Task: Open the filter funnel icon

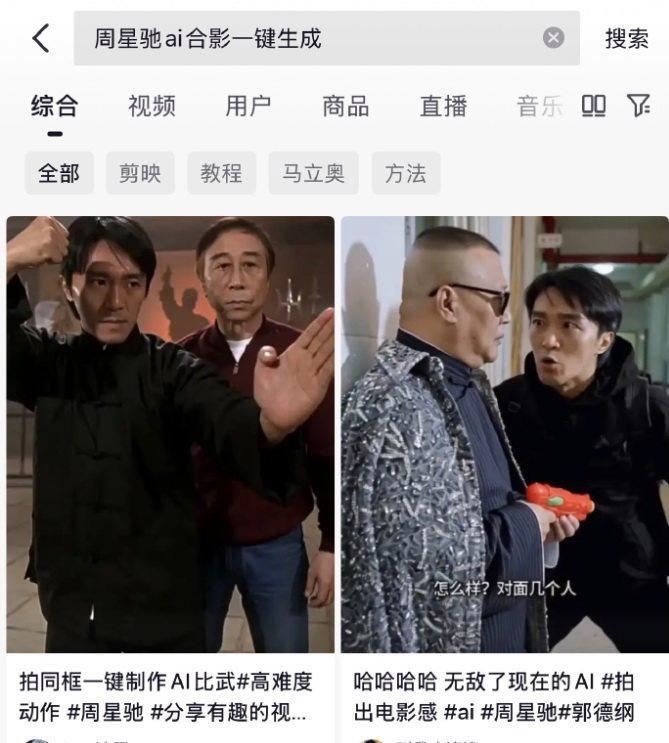Action: coord(638,105)
